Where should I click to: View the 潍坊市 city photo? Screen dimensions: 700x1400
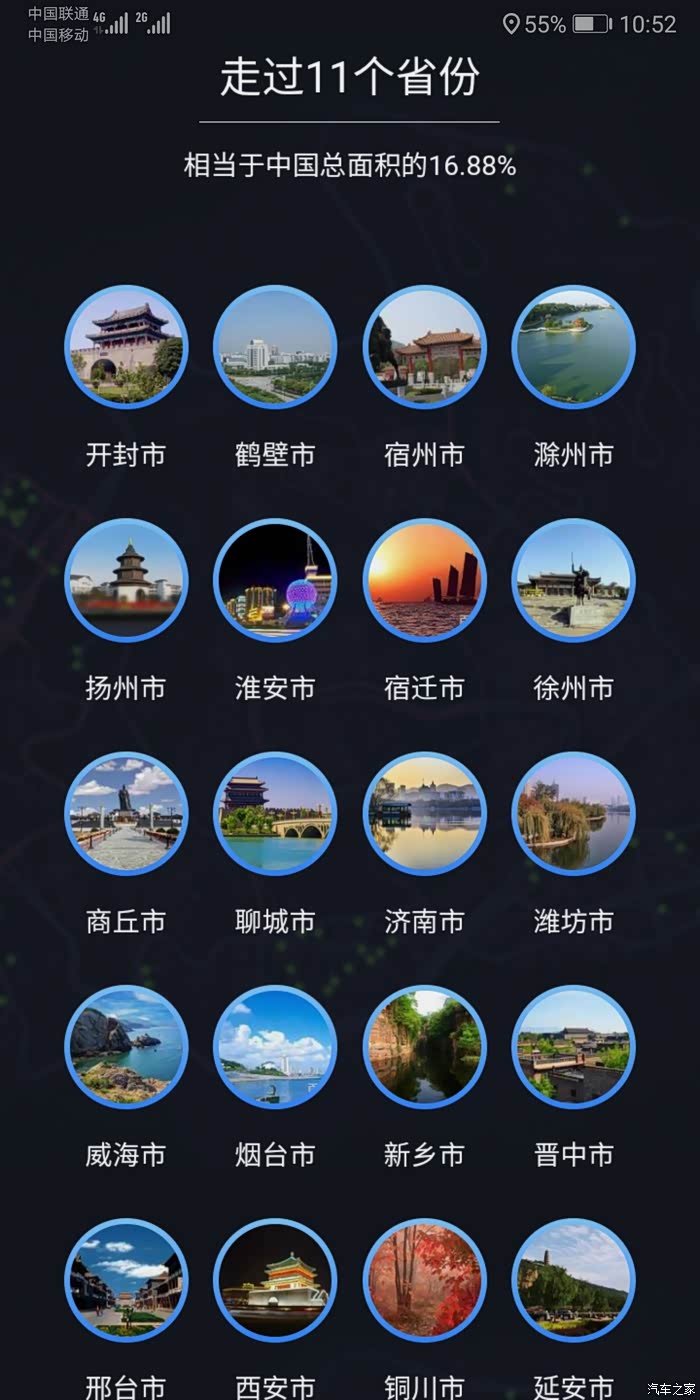[573, 813]
